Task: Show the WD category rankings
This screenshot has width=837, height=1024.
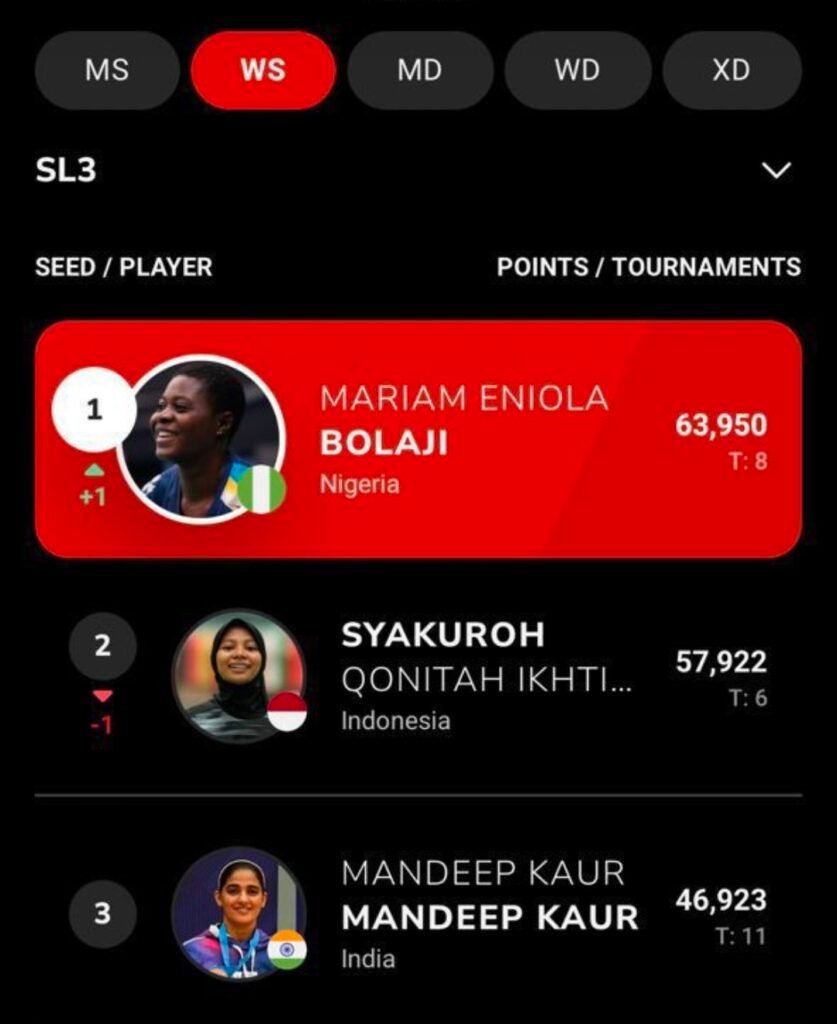Action: pos(577,70)
